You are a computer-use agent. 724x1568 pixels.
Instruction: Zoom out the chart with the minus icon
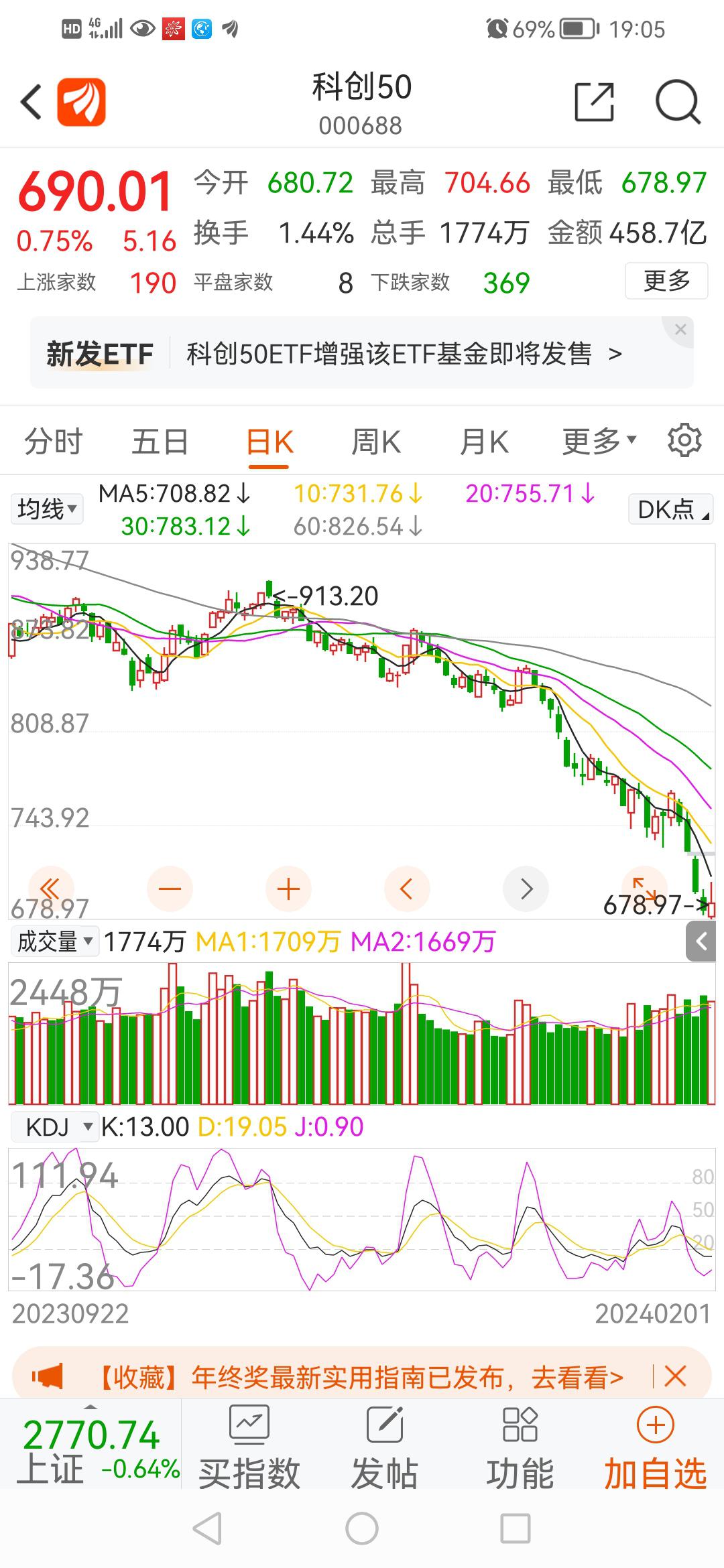(x=170, y=889)
